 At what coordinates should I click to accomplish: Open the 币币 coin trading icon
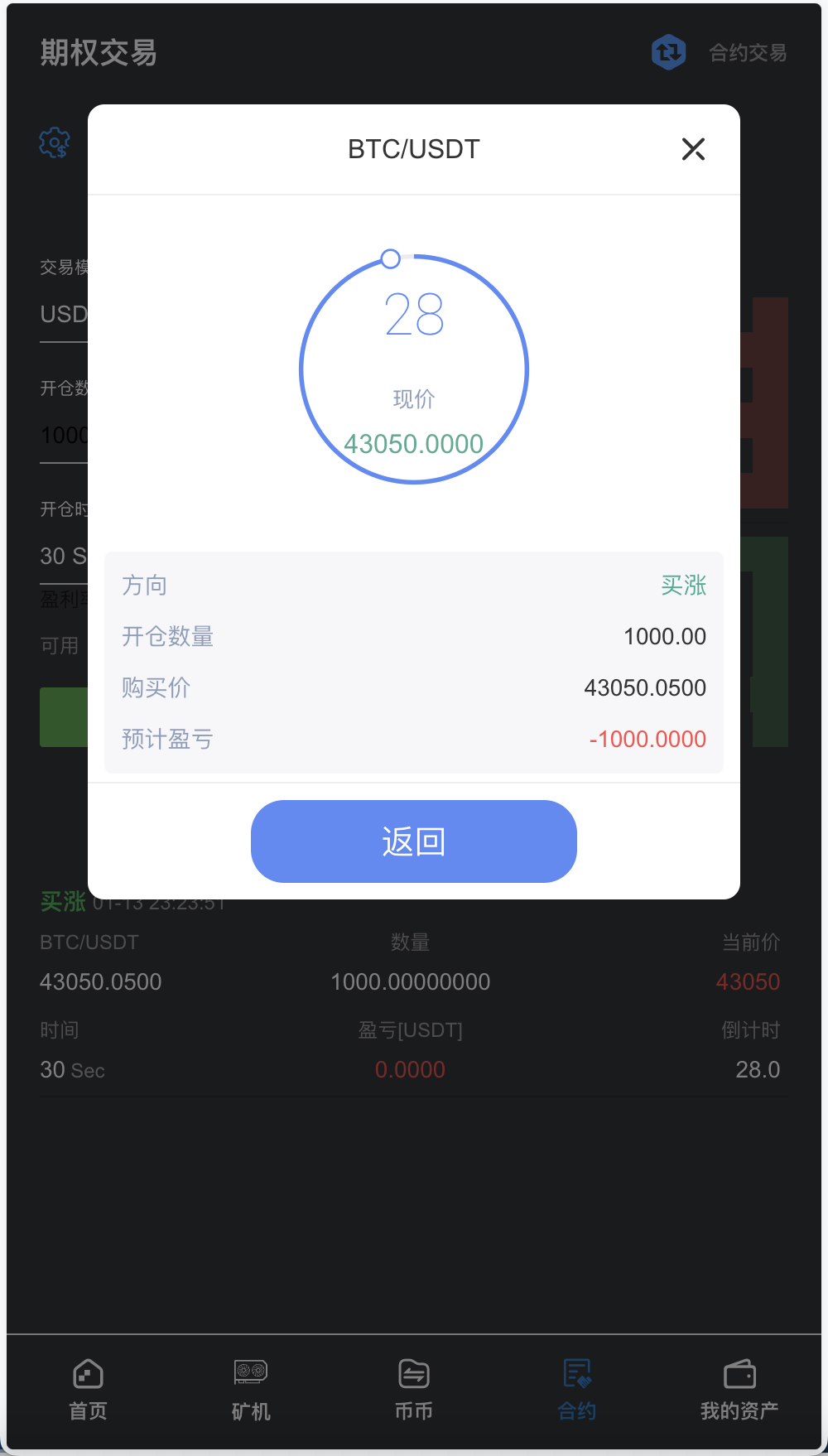point(413,1372)
